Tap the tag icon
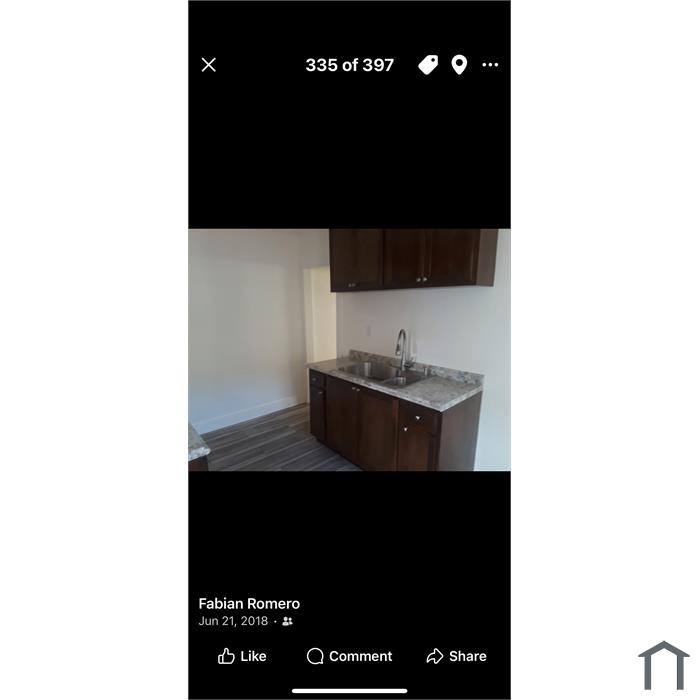The height and width of the screenshot is (700, 700). pyautogui.click(x=428, y=65)
